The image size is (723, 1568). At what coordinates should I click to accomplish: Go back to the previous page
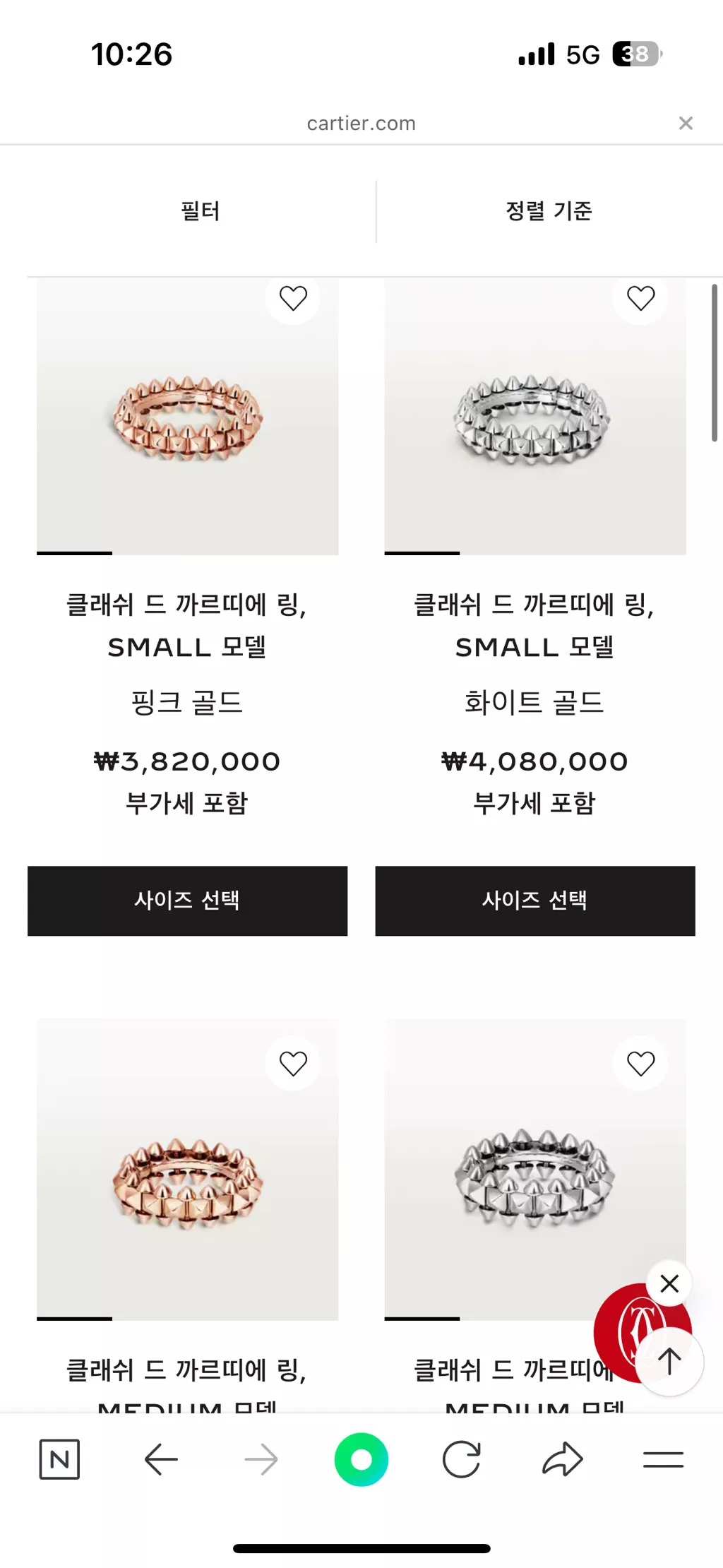161,1459
